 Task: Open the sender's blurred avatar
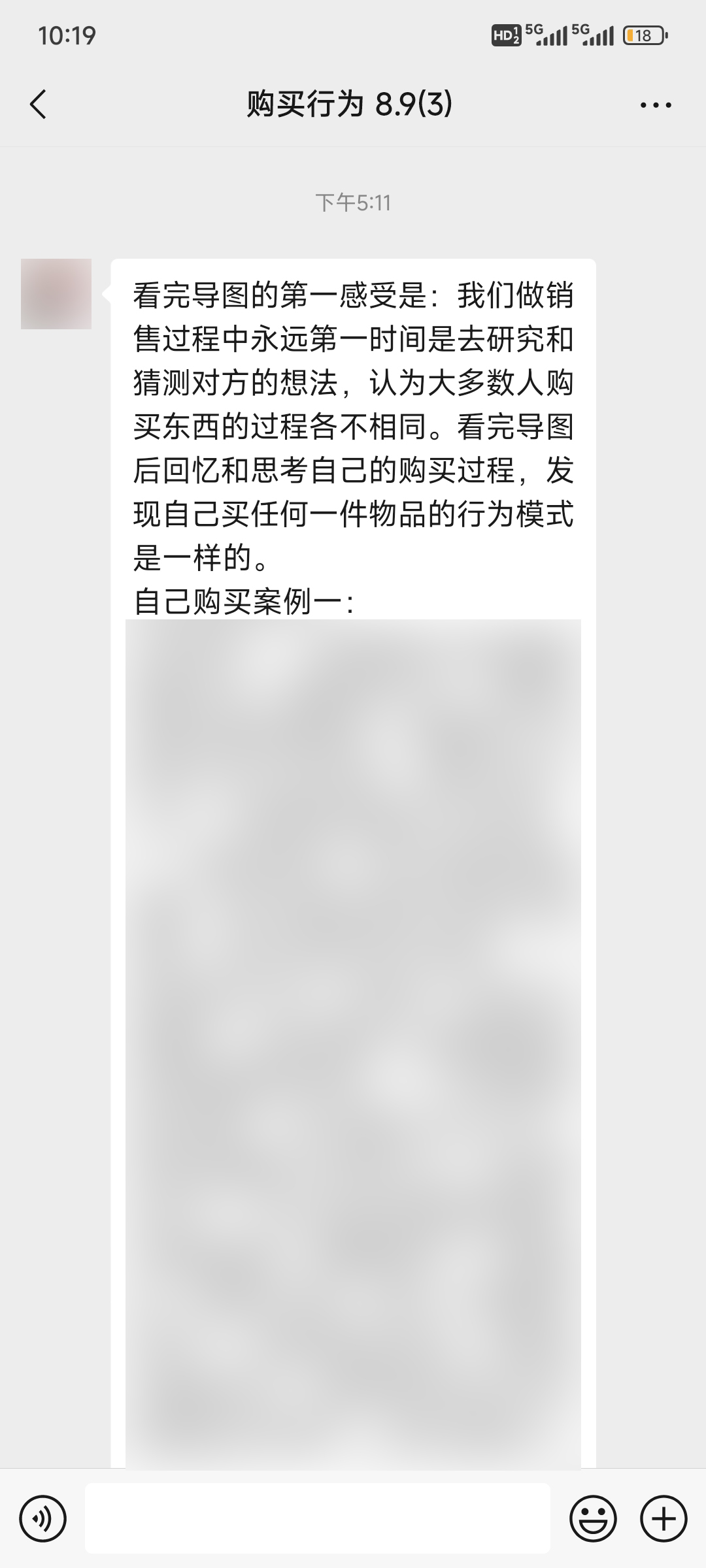pos(56,294)
